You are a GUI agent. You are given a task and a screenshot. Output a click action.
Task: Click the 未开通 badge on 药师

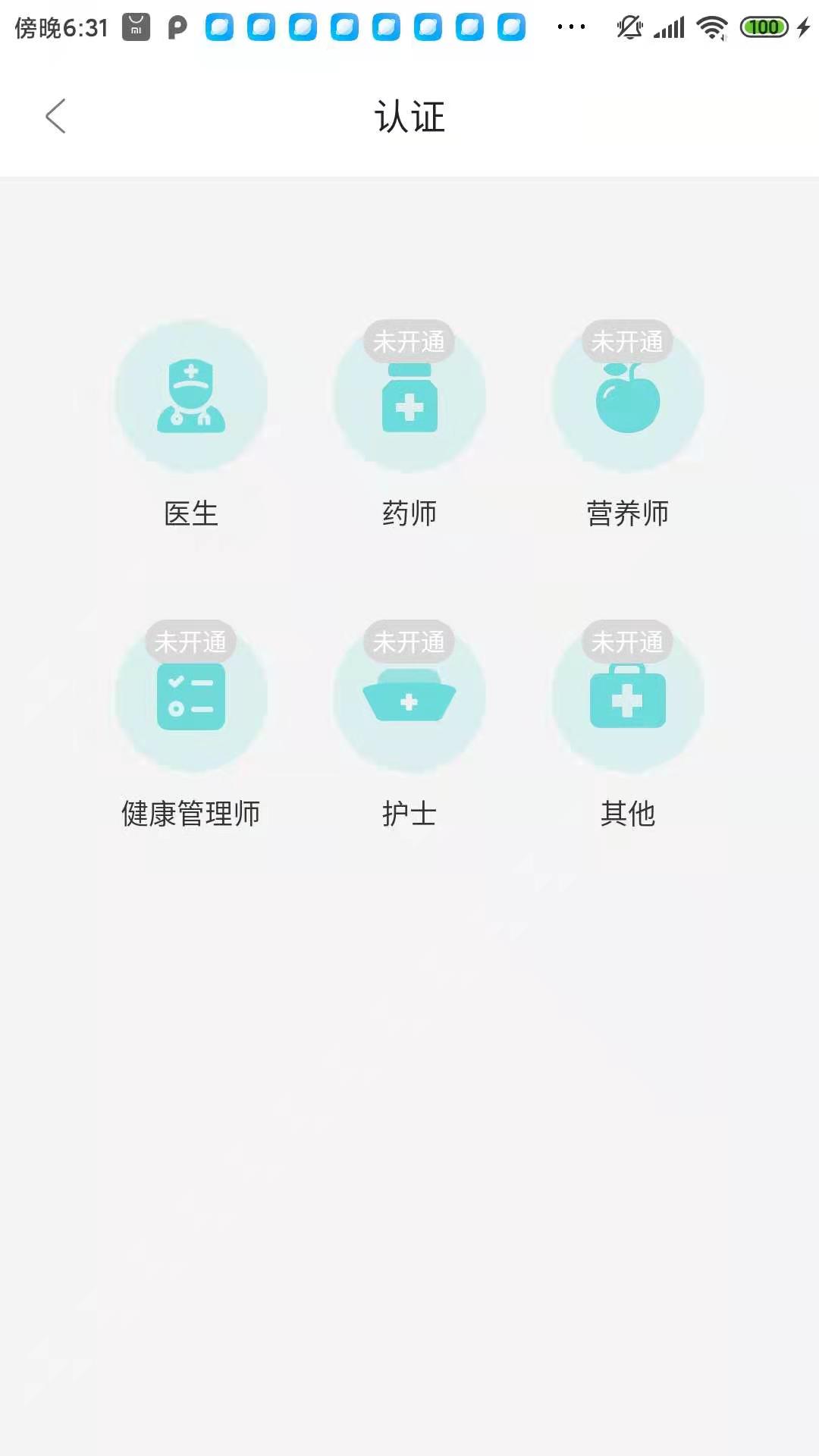click(409, 341)
